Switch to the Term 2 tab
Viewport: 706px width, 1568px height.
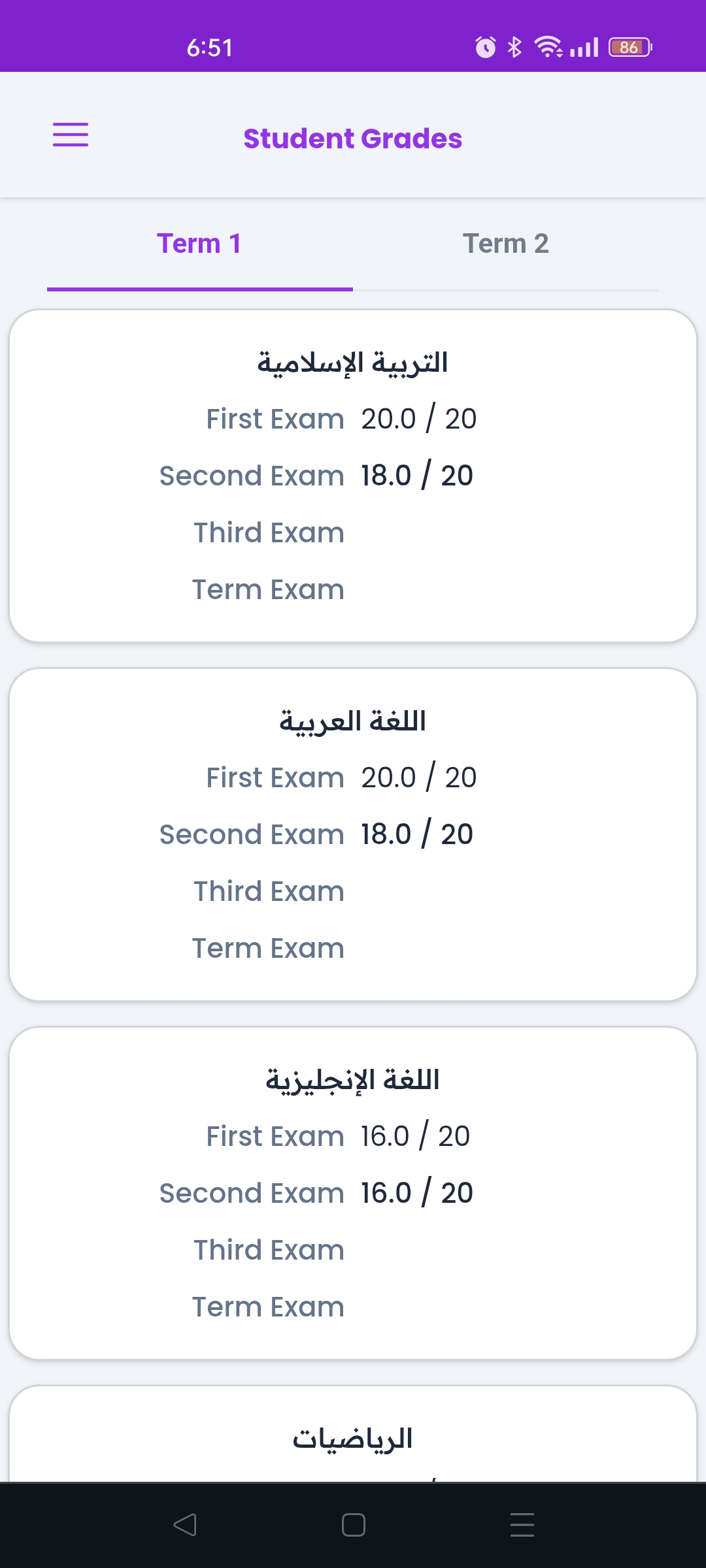coord(506,244)
